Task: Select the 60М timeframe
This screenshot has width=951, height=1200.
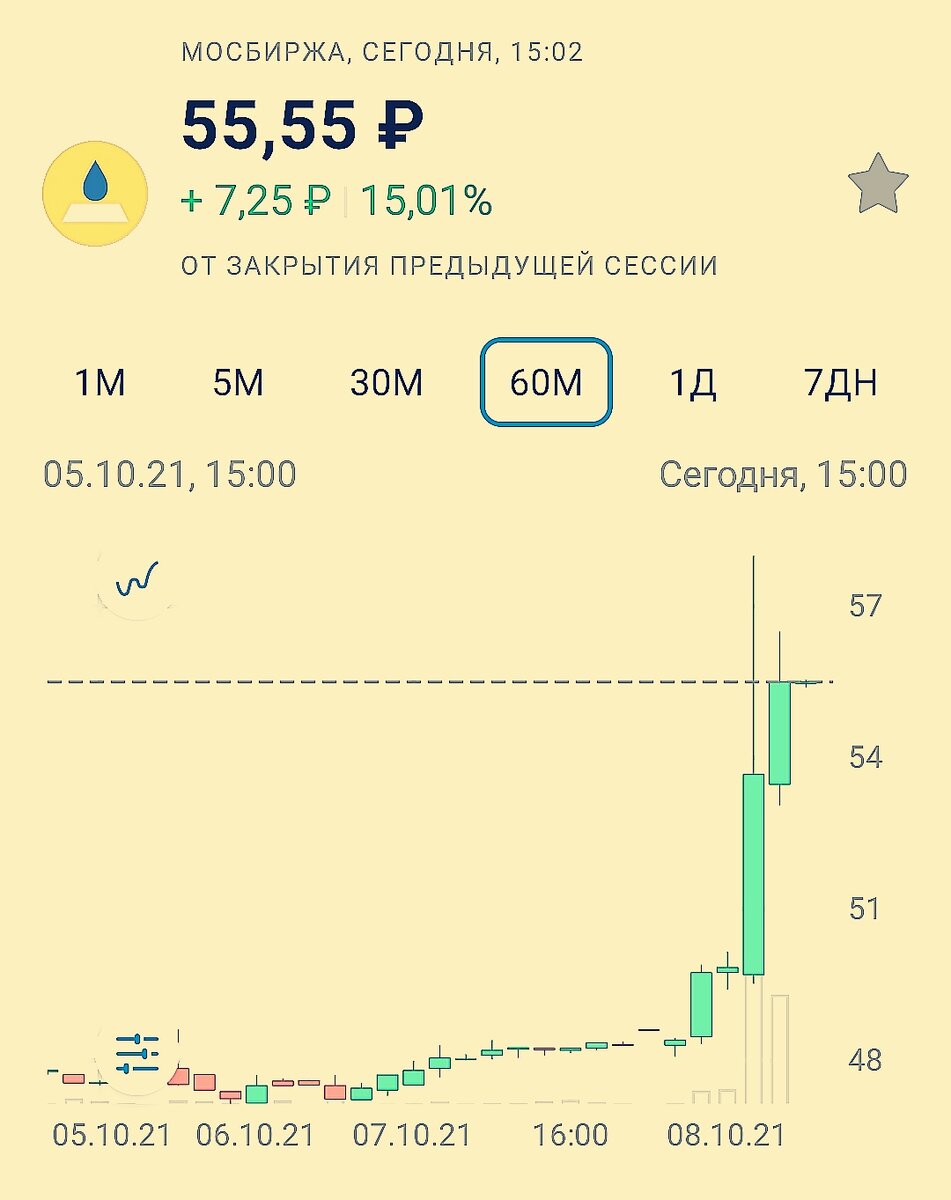Action: click(546, 383)
